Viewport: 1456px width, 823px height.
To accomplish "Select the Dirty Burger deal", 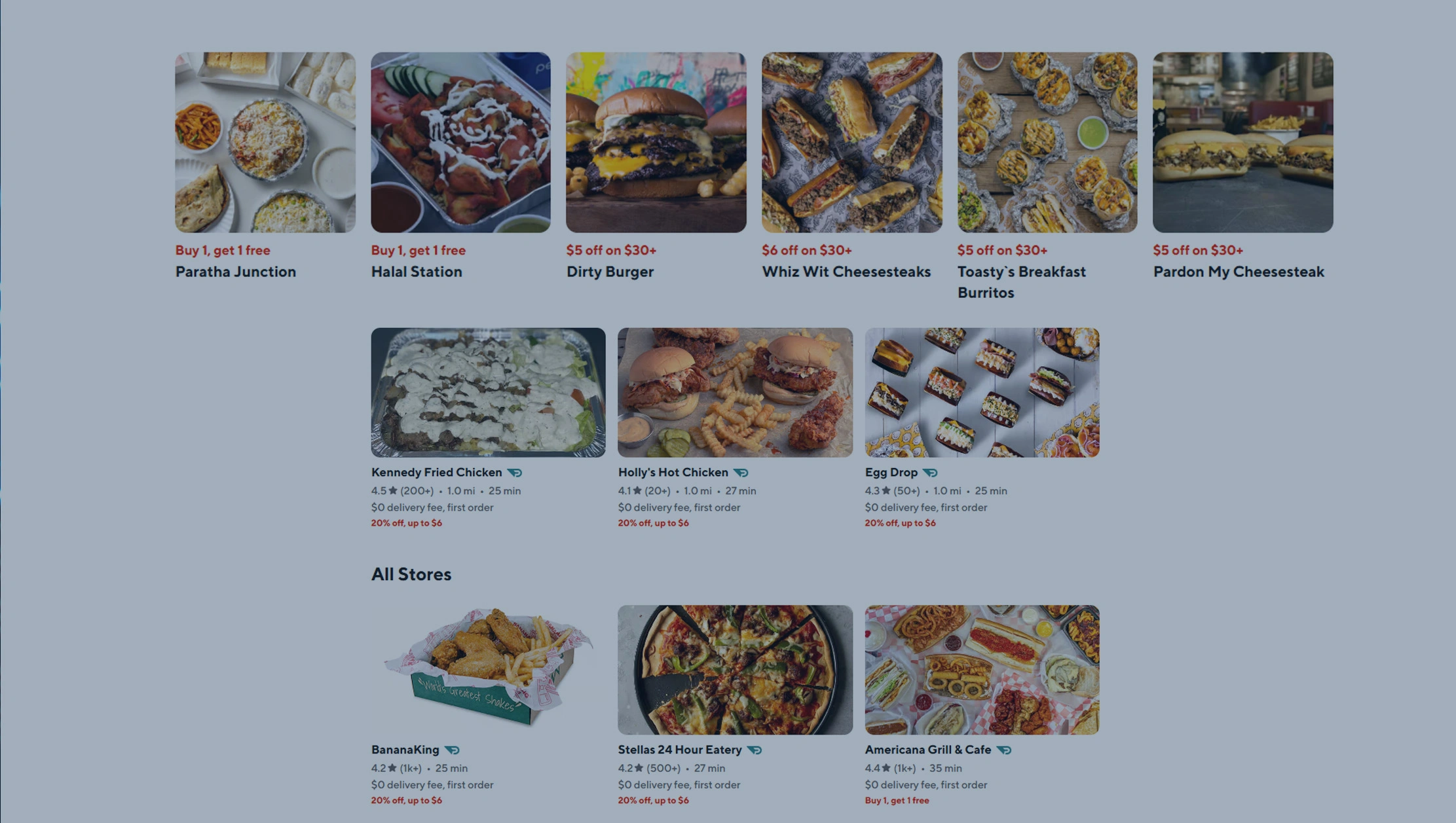I will (x=656, y=143).
